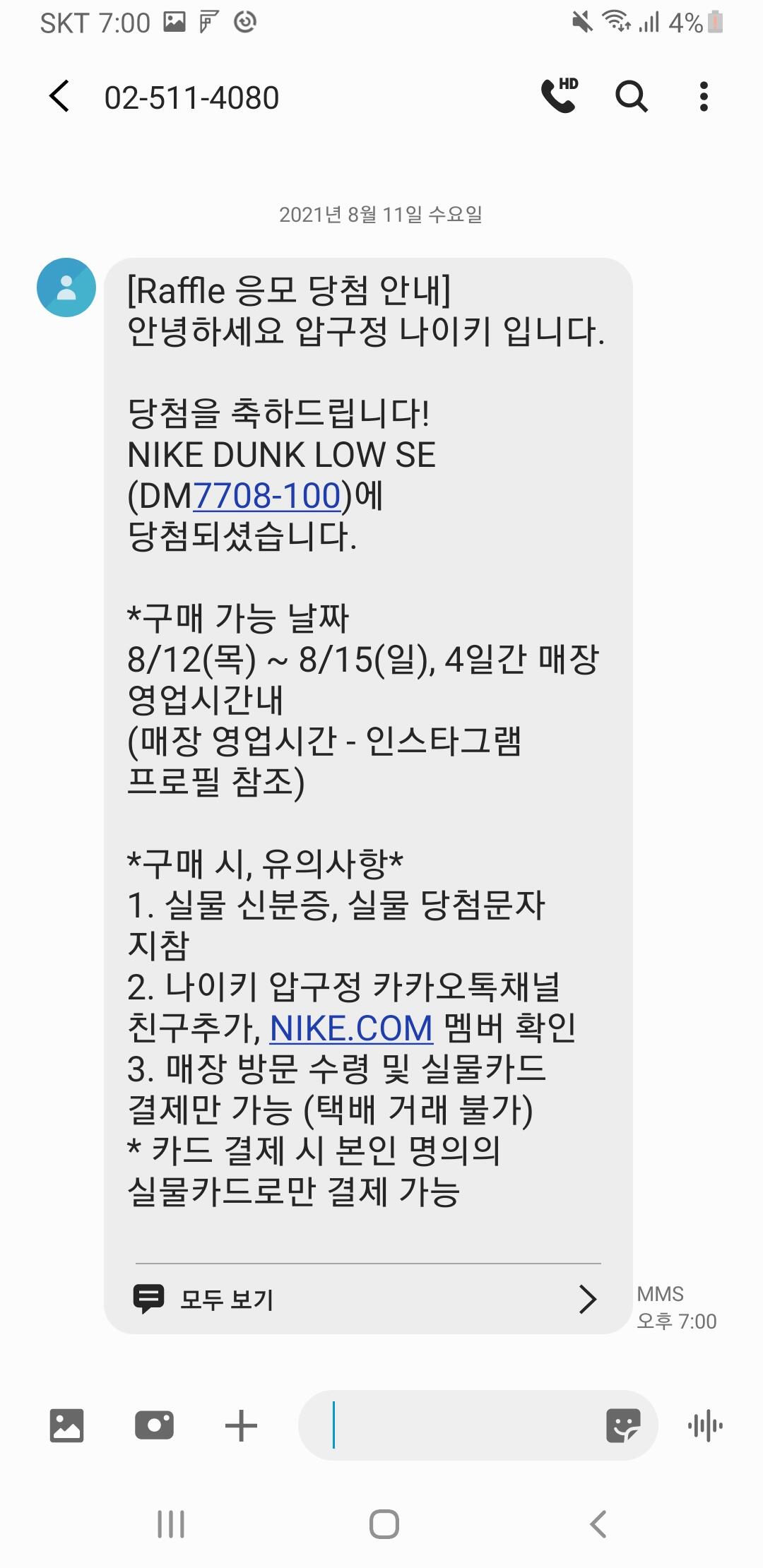Open the plus attachment menu
763x1568 pixels.
point(241,1425)
